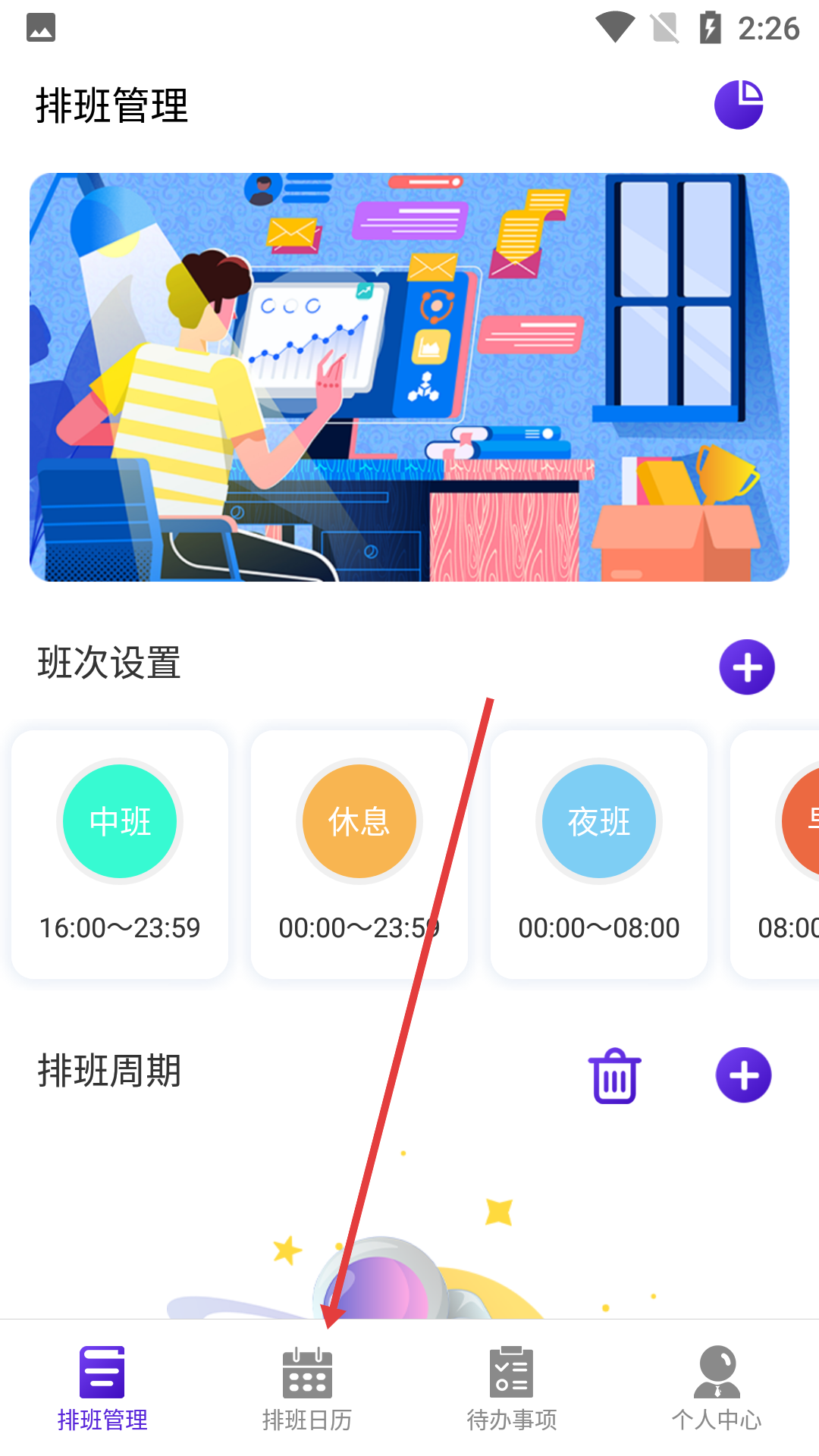Open the 夜班 shift card
Viewport: 819px width, 1456px height.
pyautogui.click(x=598, y=854)
